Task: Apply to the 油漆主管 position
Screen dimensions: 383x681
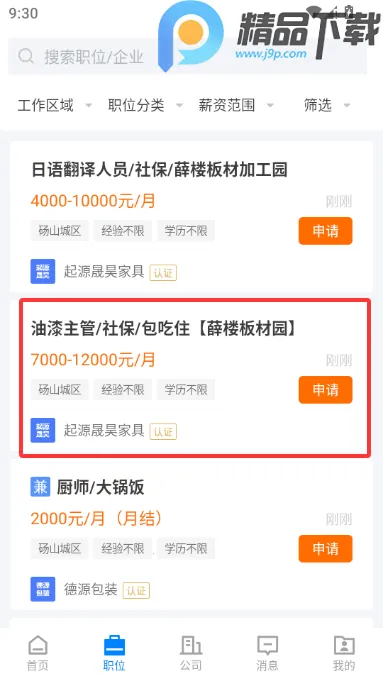Action: click(325, 390)
